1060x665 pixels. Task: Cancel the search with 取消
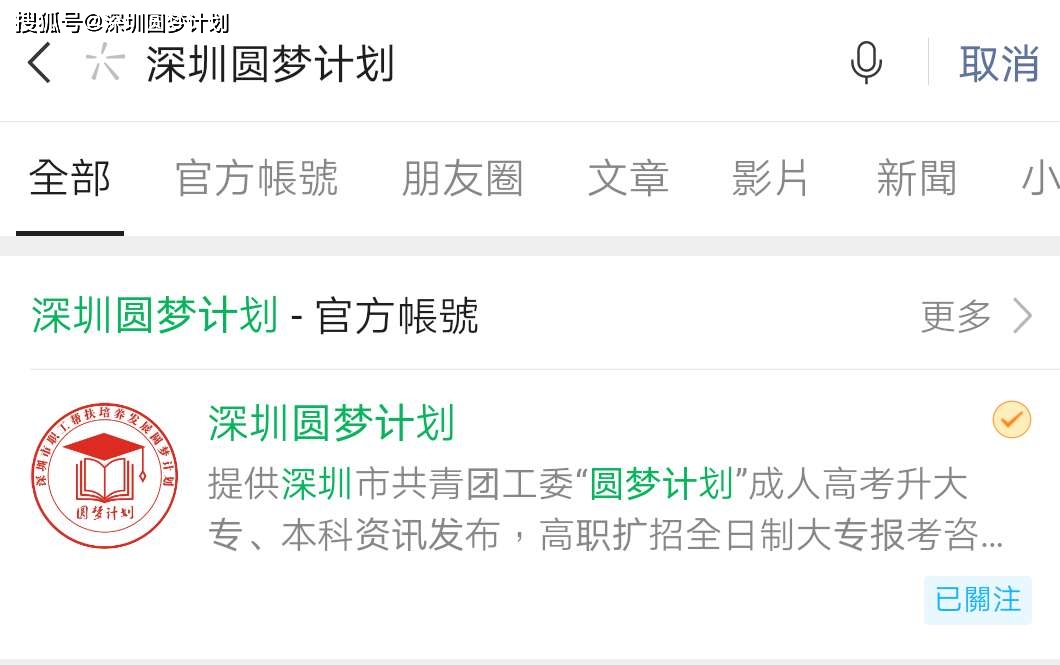(998, 63)
